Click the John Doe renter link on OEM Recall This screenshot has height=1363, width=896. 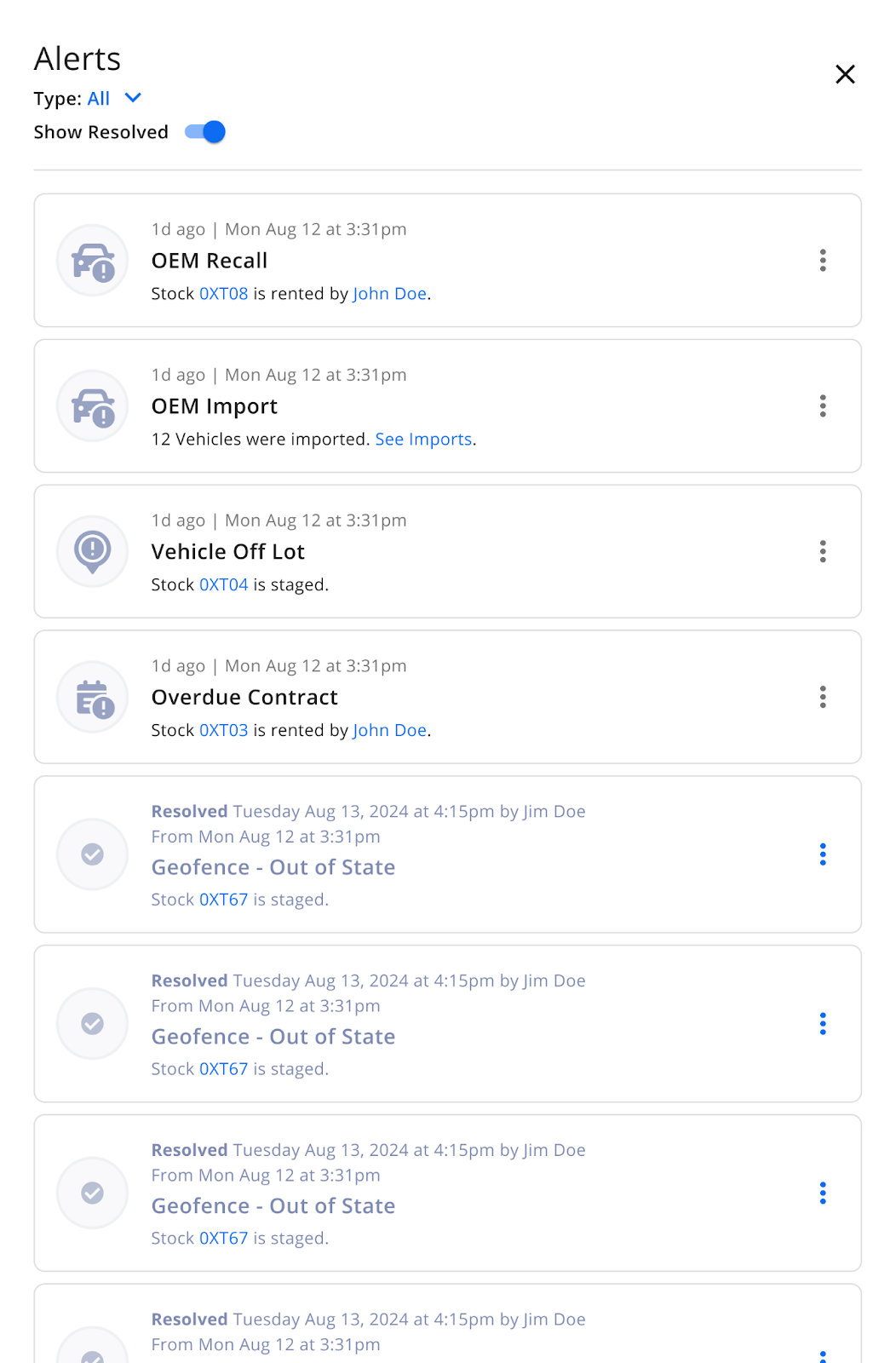pos(388,293)
